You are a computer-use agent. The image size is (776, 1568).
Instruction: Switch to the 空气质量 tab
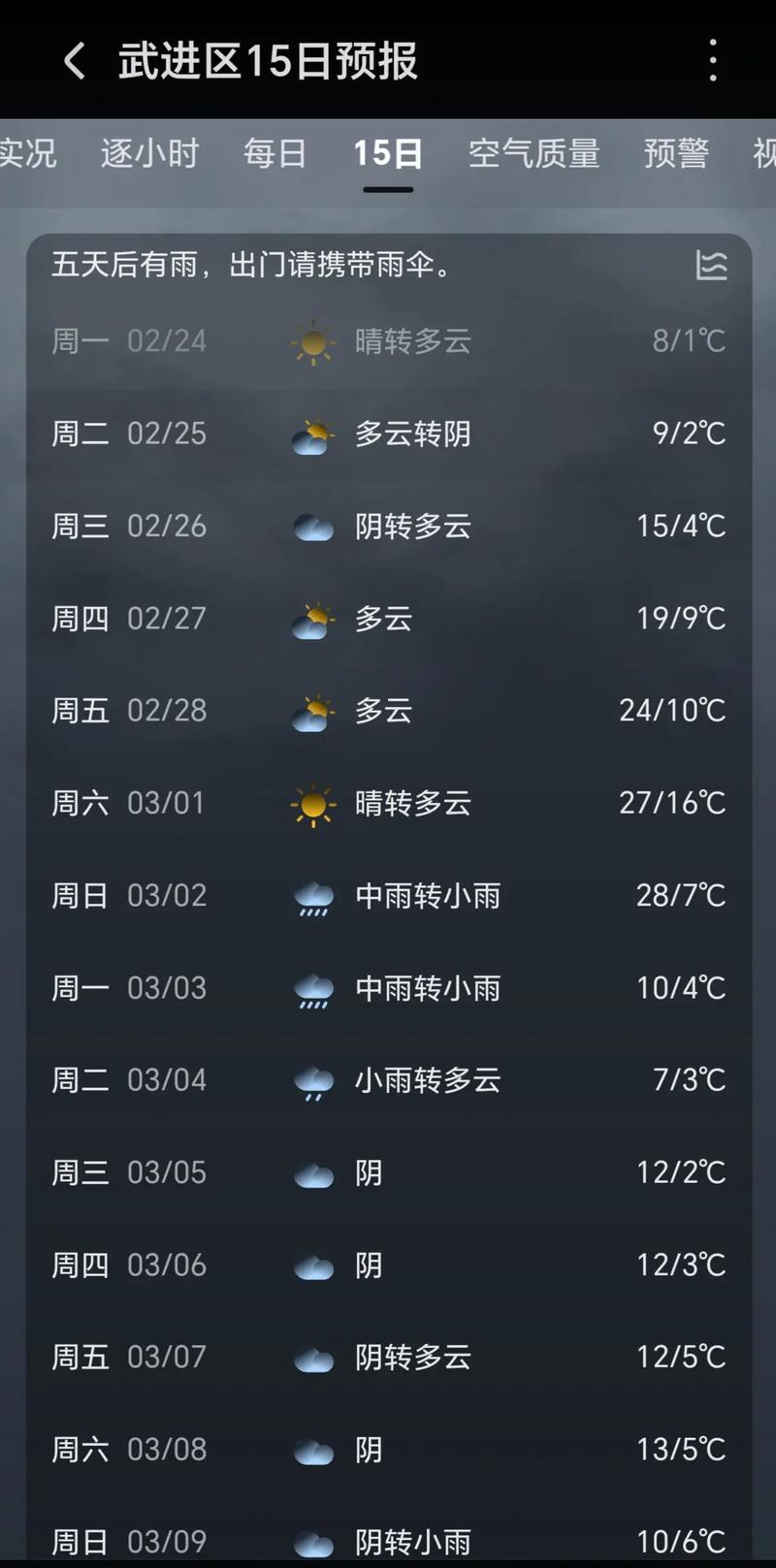click(x=534, y=154)
